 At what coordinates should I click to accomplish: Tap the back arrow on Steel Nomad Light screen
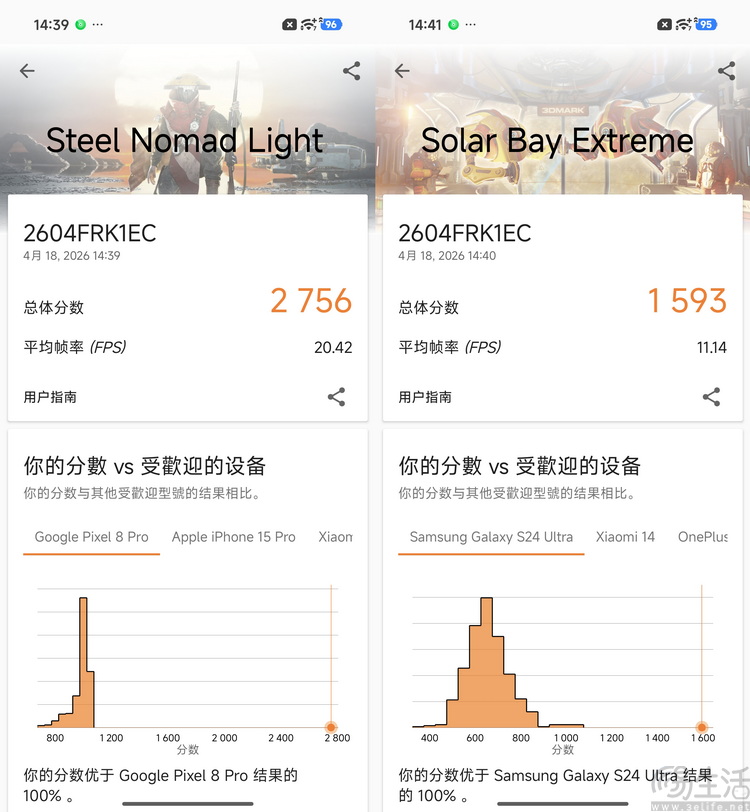(x=26, y=71)
